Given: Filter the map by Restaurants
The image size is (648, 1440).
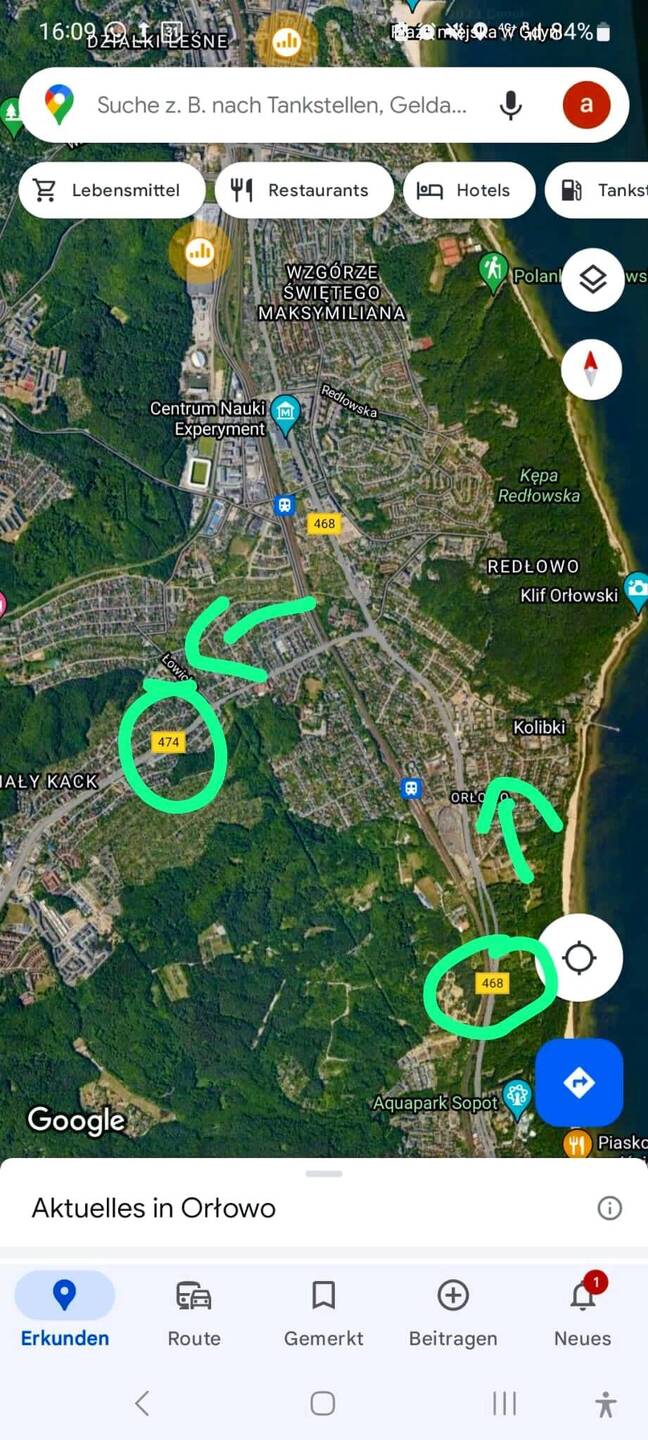Looking at the screenshot, I should coord(303,190).
